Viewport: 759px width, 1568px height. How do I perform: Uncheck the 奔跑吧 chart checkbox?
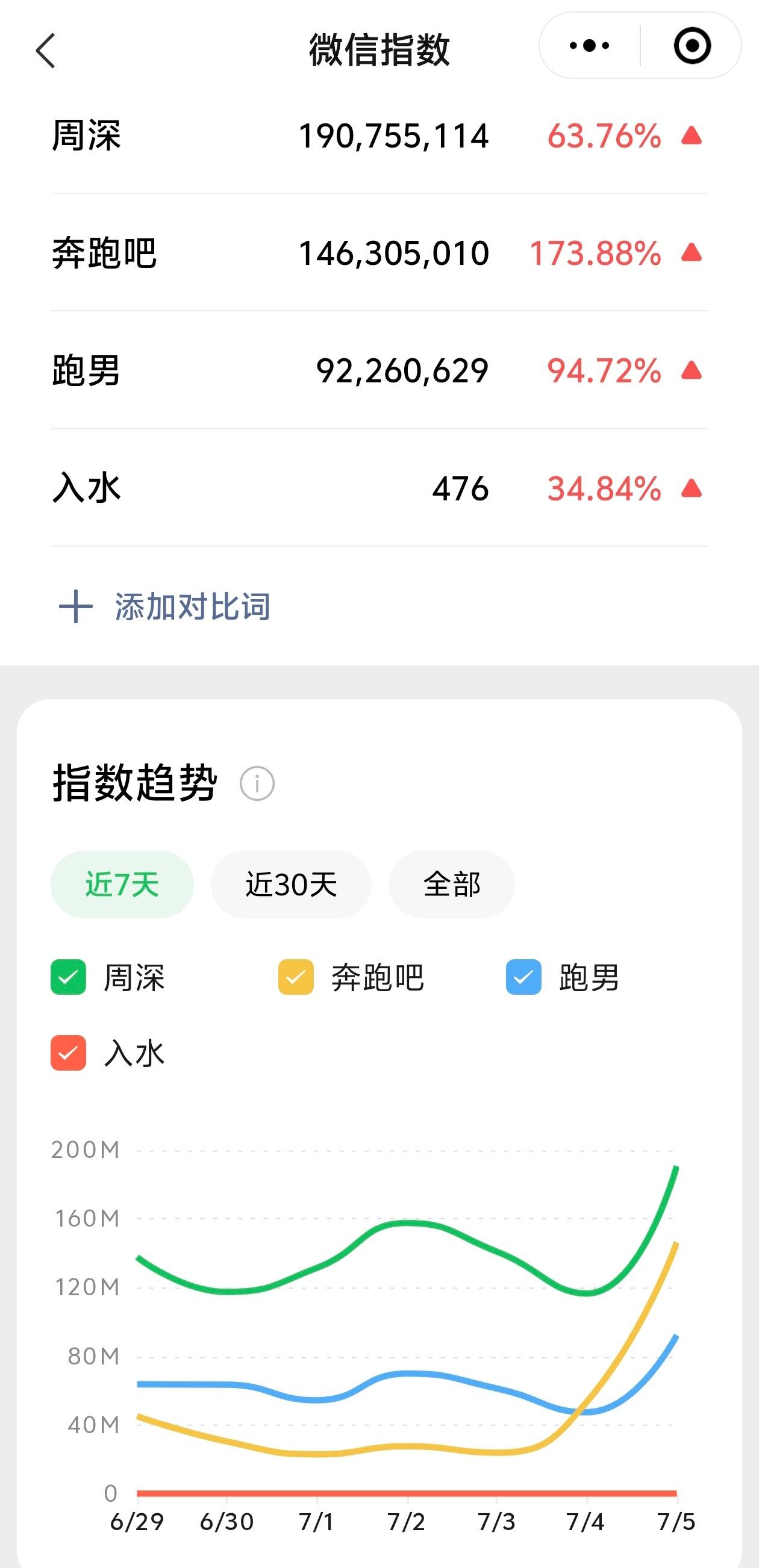pos(296,977)
